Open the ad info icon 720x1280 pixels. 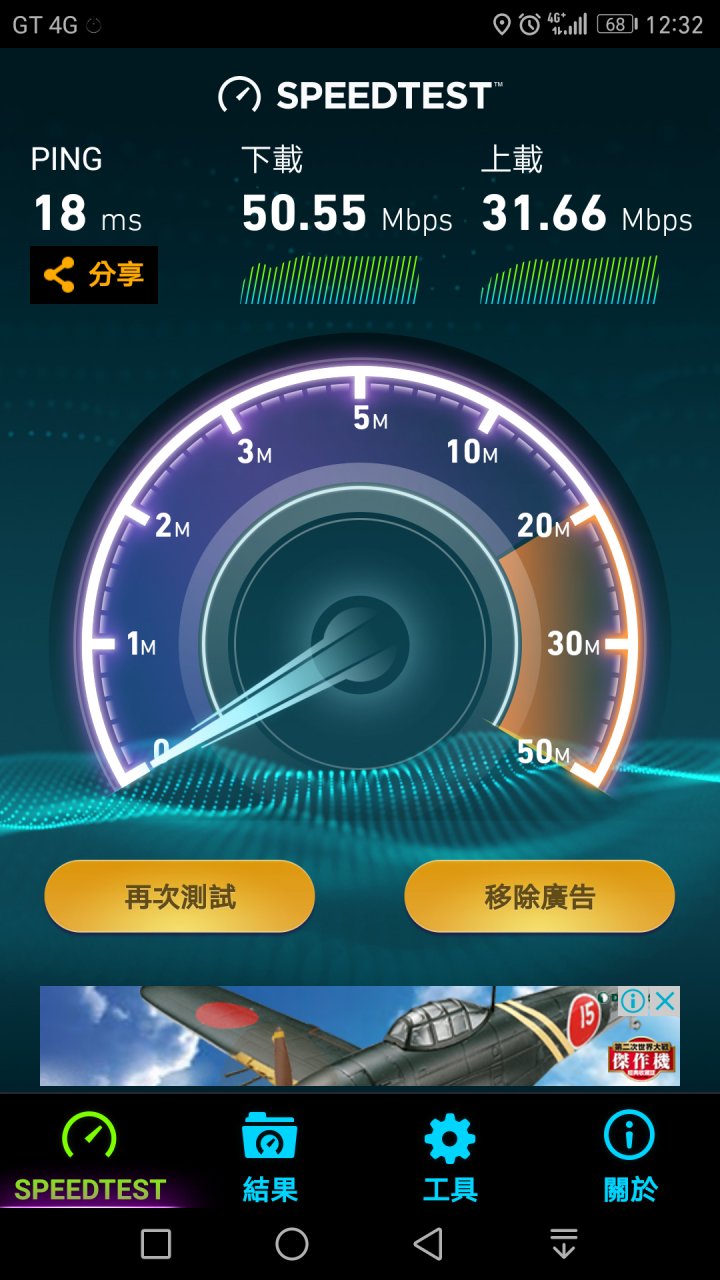pos(633,1001)
